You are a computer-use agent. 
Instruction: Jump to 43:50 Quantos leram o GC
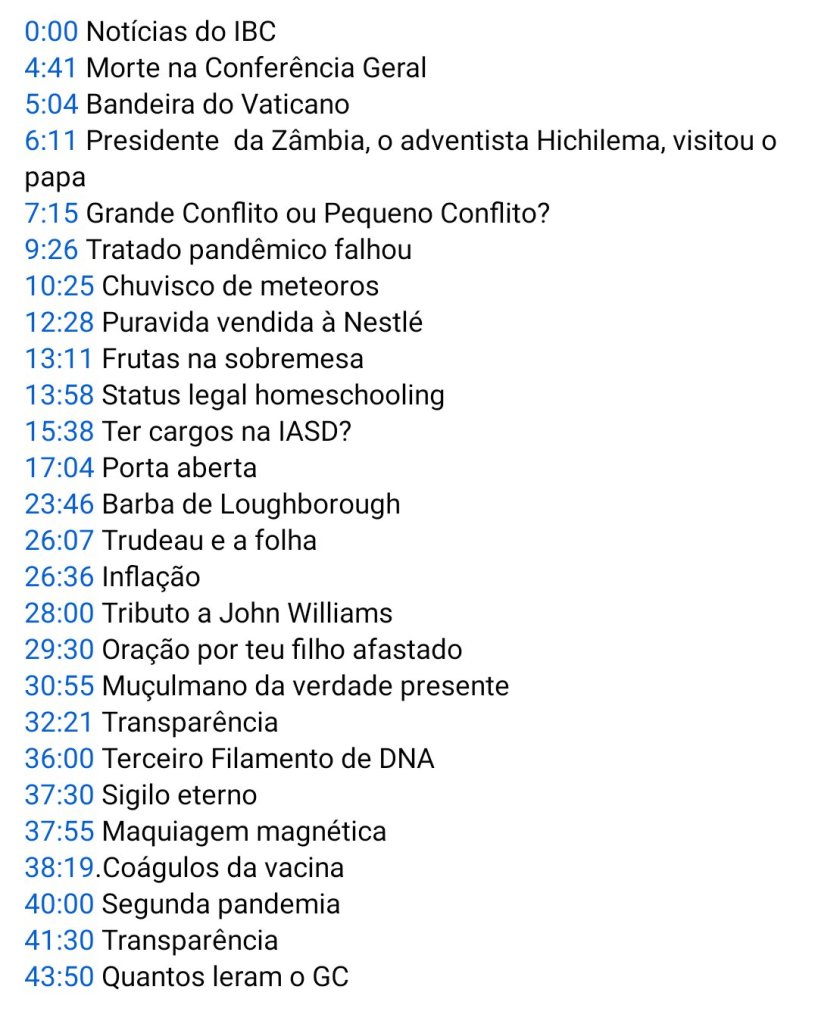(59, 976)
